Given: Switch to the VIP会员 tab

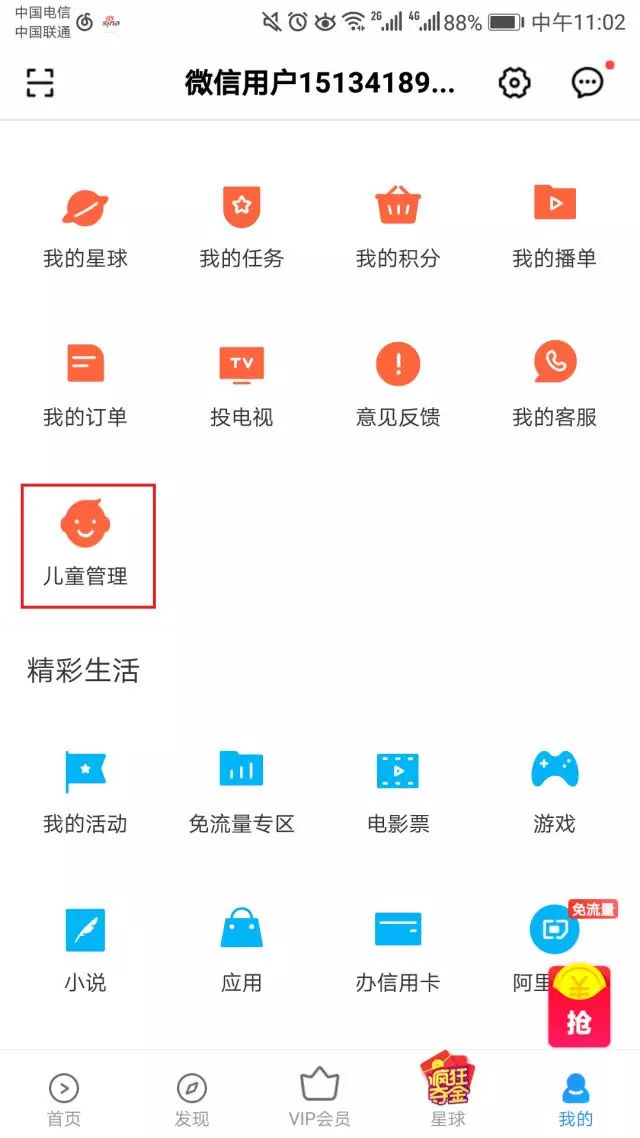Looking at the screenshot, I should point(320,1098).
